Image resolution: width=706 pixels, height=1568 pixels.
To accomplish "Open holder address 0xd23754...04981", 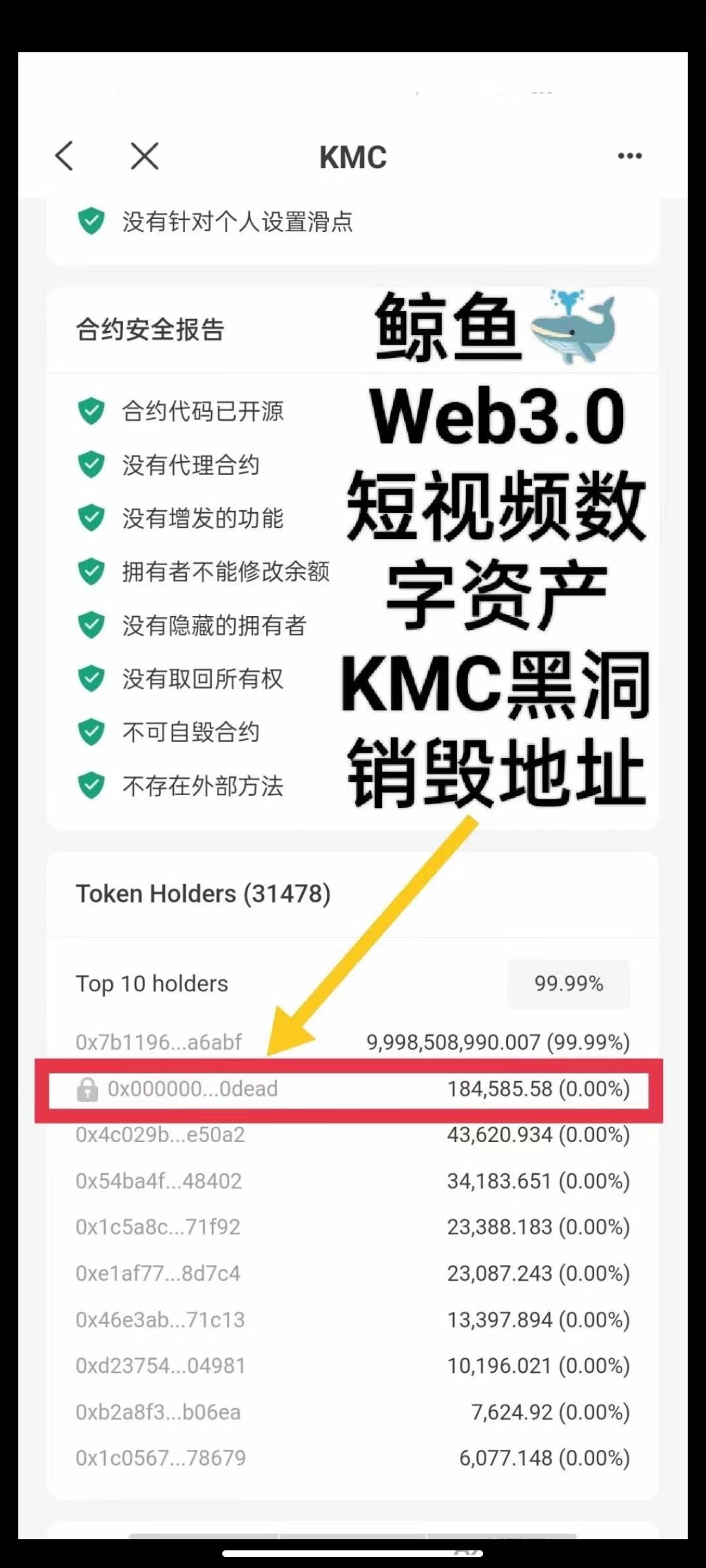I will point(161,1366).
